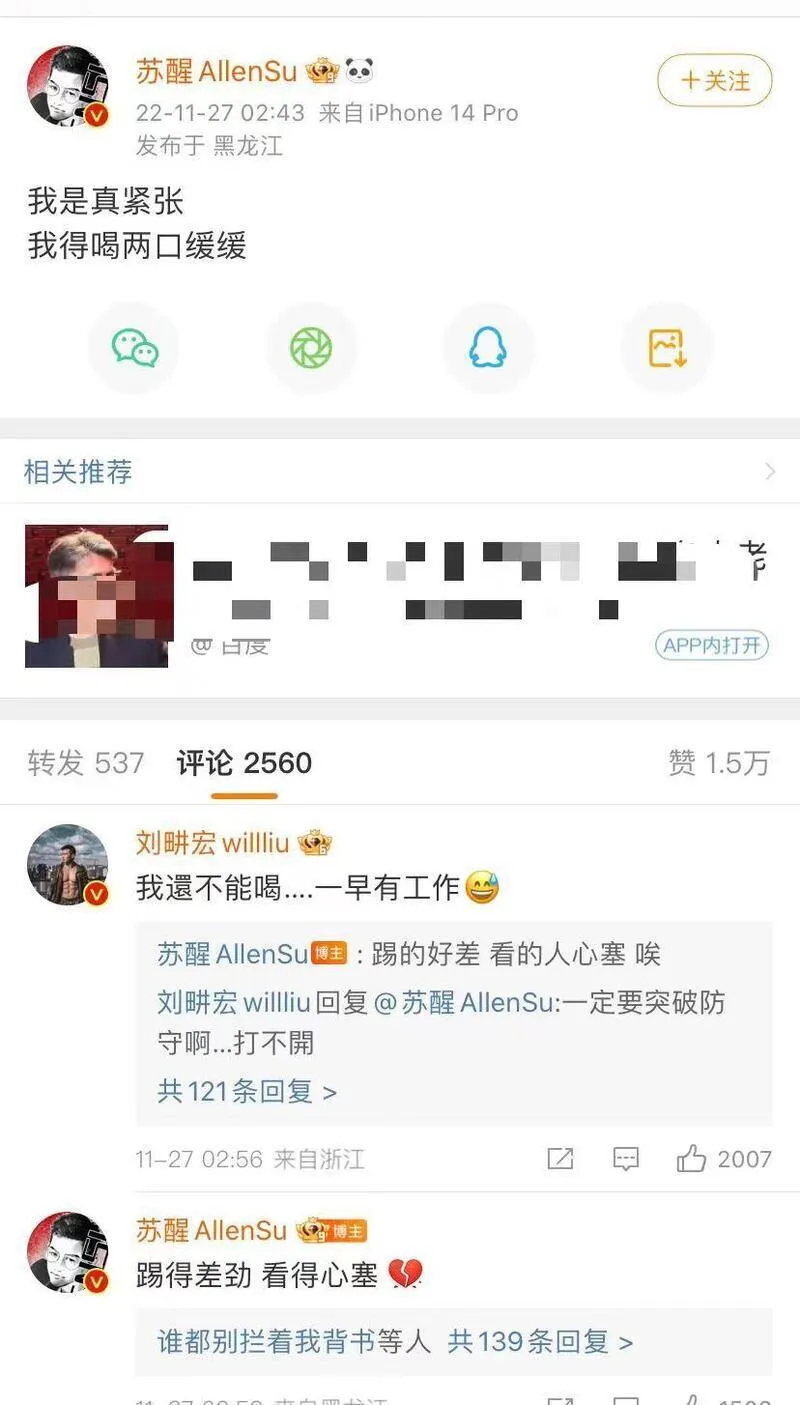Reply to 刘畊宏 willliu's comment
Image resolution: width=800 pixels, height=1405 pixels.
point(626,1159)
